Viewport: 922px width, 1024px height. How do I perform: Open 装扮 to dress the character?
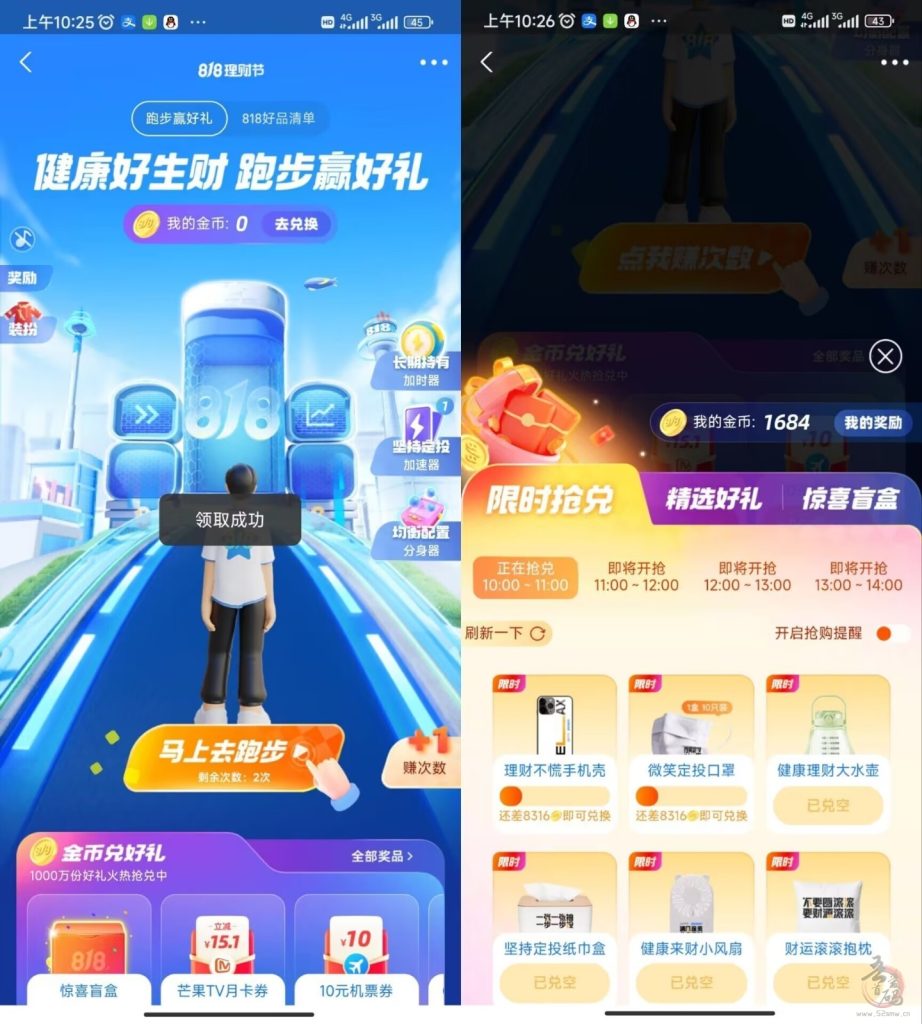point(22,318)
